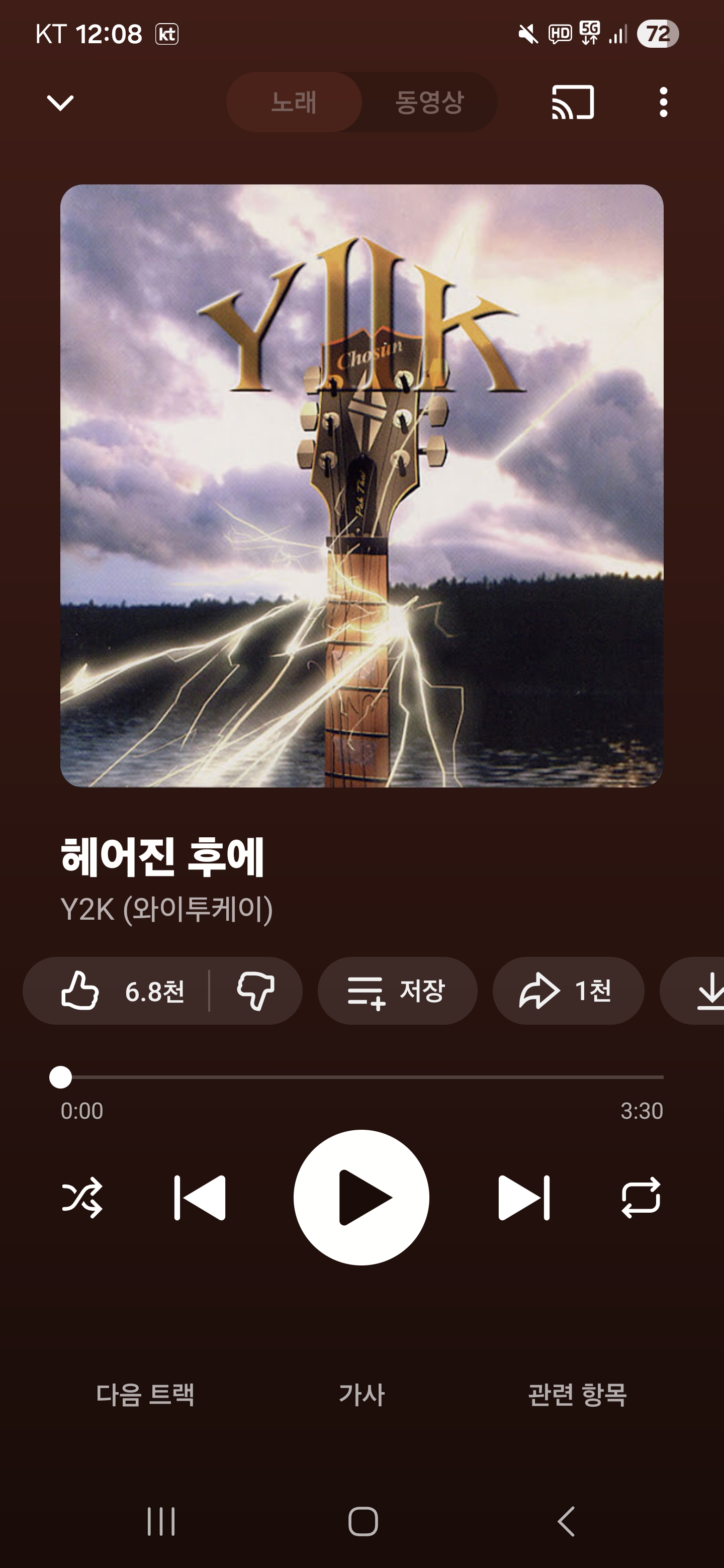This screenshot has width=724, height=1568.
Task: Dislike this song
Action: click(x=256, y=991)
